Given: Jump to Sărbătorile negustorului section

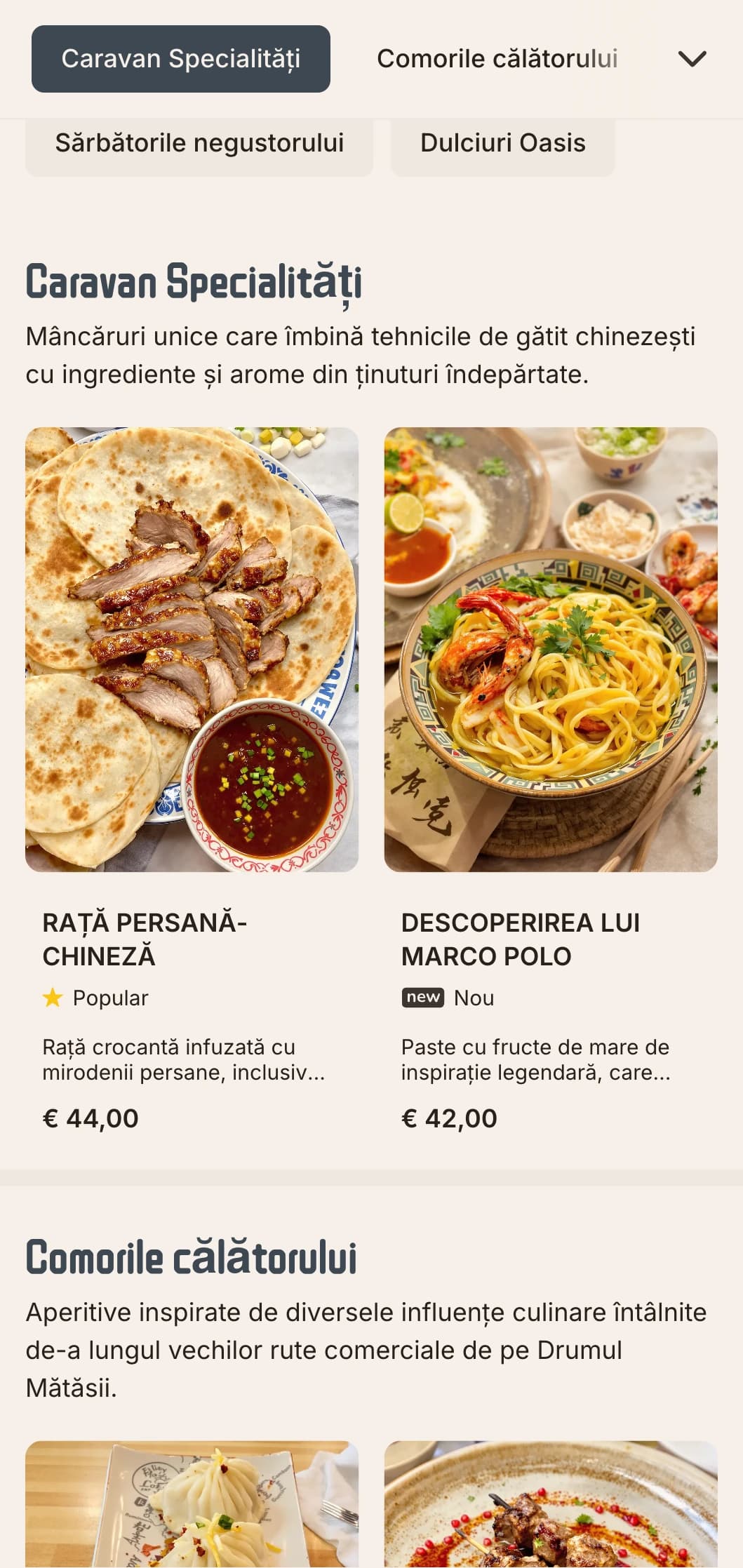Looking at the screenshot, I should (199, 144).
